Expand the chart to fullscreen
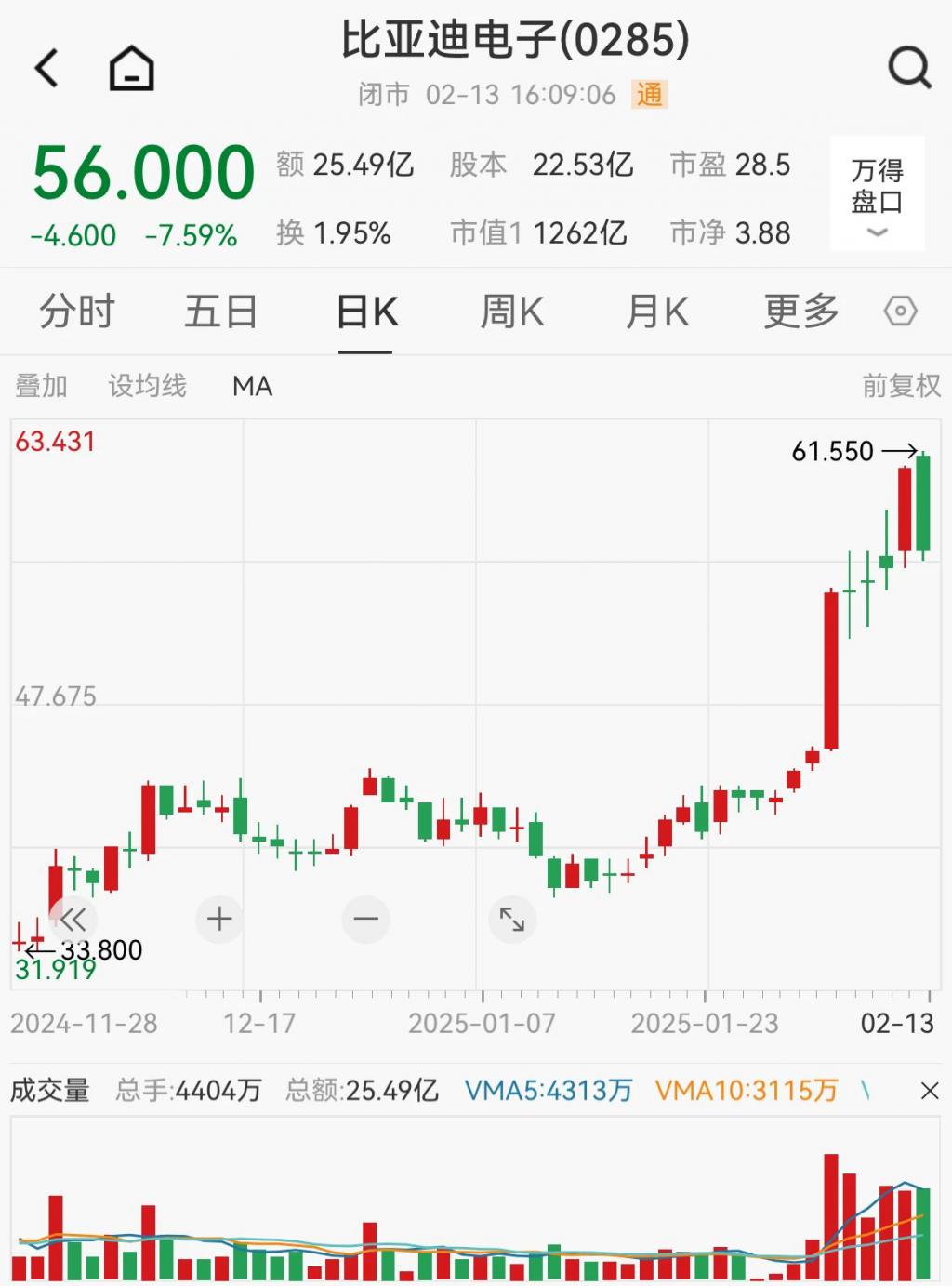This screenshot has height=1286, width=952. [512, 919]
